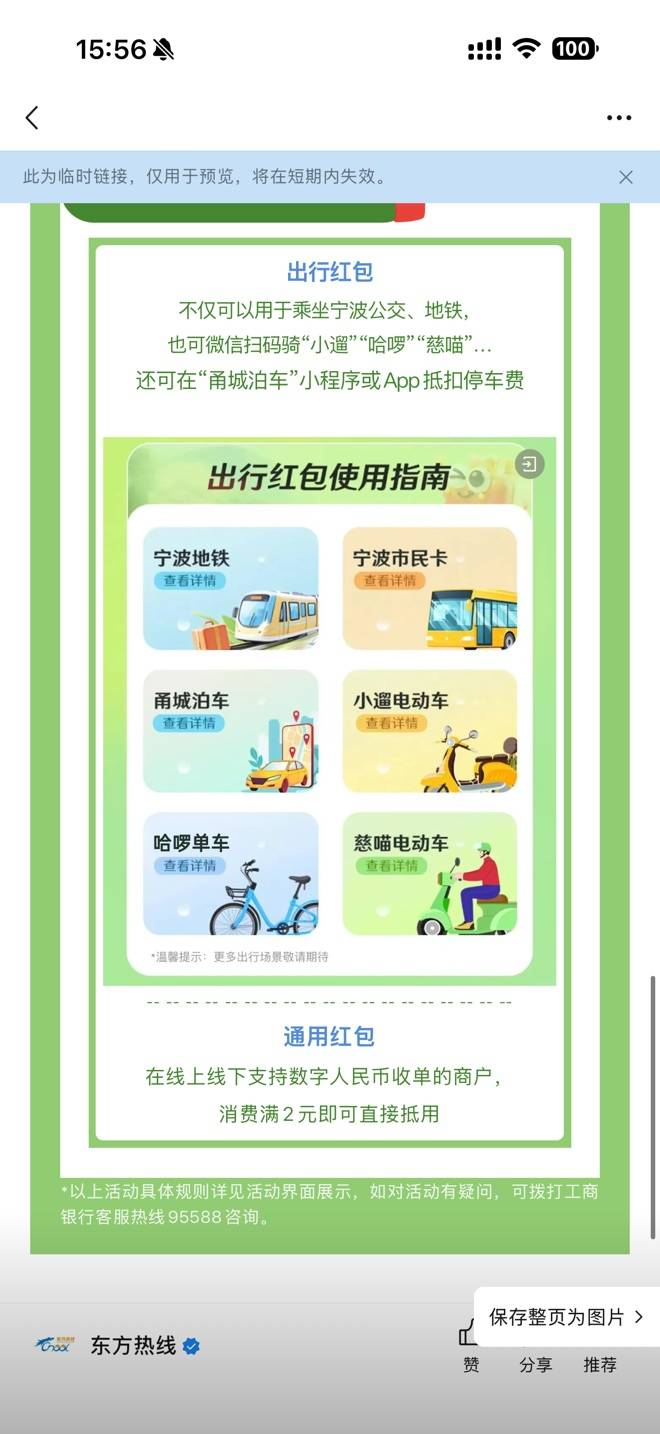Go back using the top-left arrow

(32, 118)
